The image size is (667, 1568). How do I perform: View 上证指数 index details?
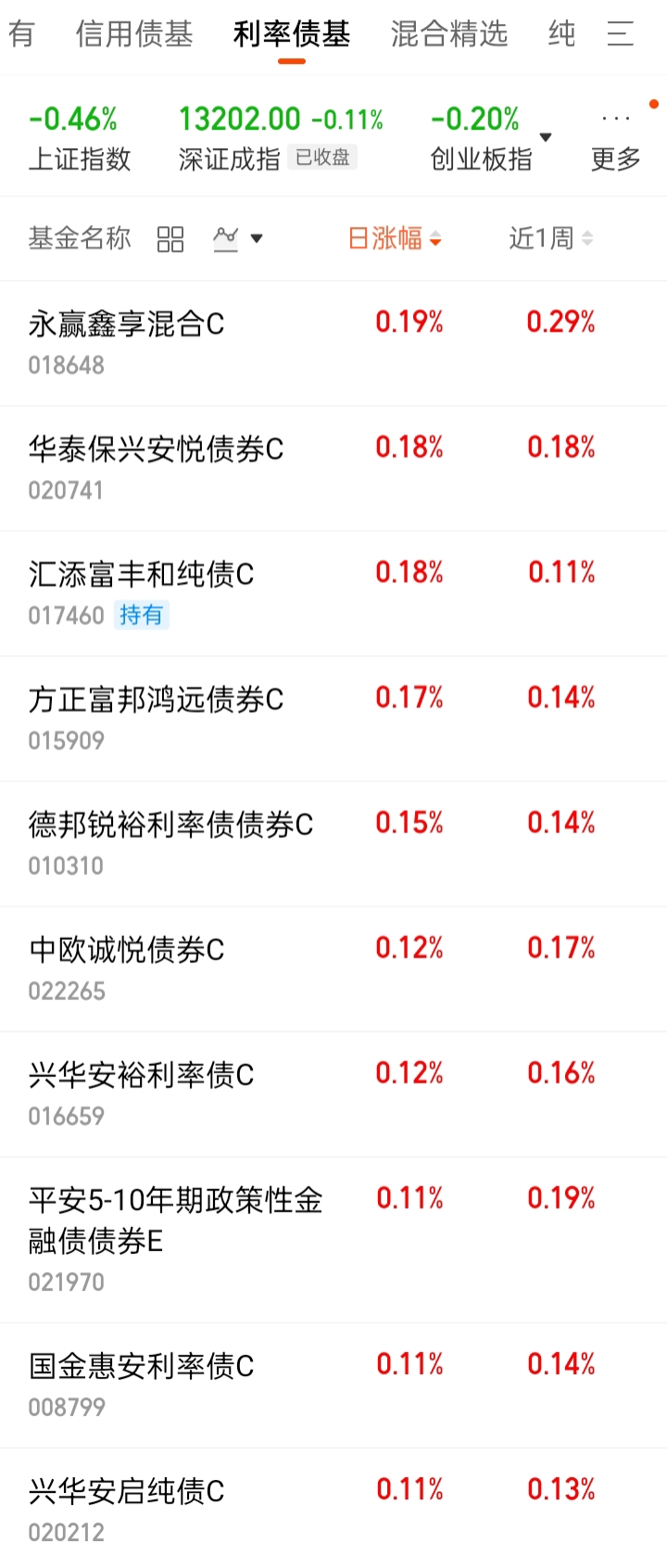80,138
